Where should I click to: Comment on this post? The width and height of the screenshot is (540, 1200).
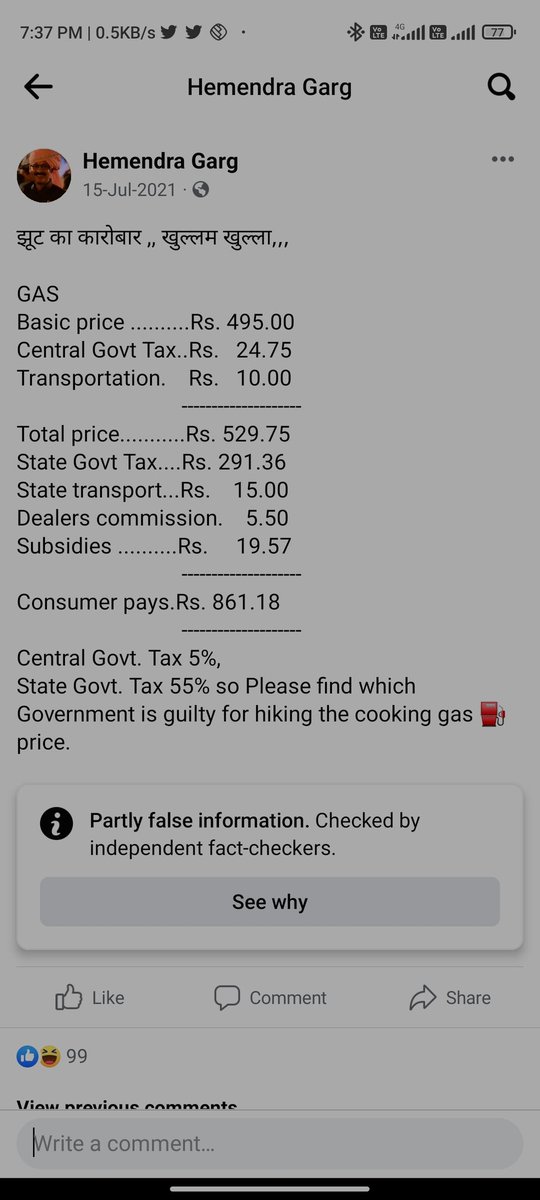(x=270, y=997)
